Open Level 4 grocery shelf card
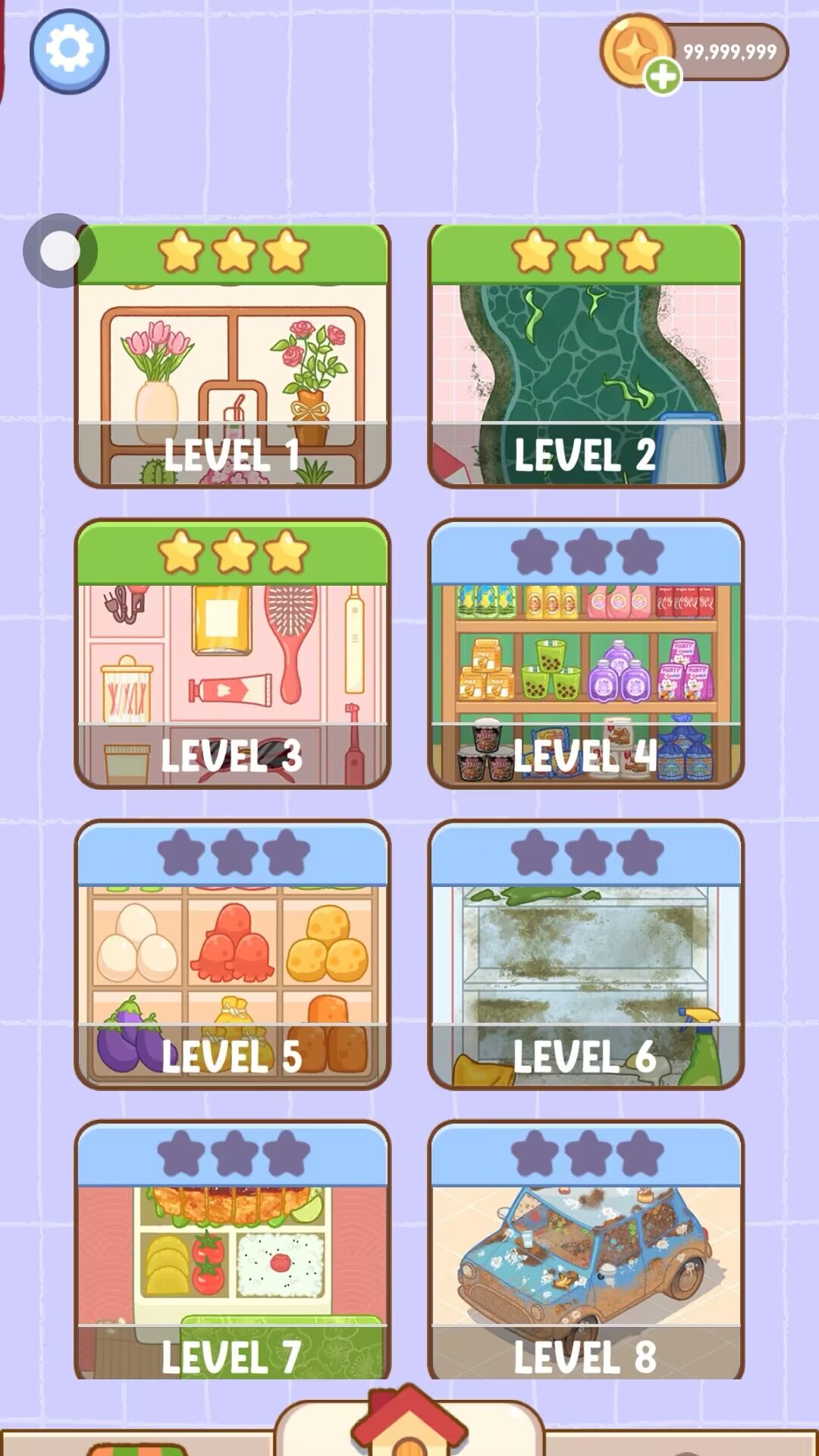The image size is (819, 1456). click(585, 654)
